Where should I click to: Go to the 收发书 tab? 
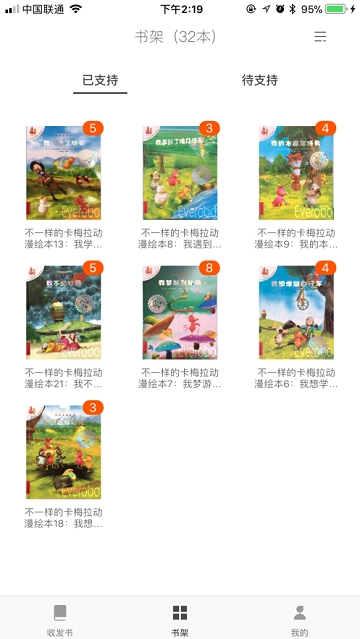[x=60, y=620]
